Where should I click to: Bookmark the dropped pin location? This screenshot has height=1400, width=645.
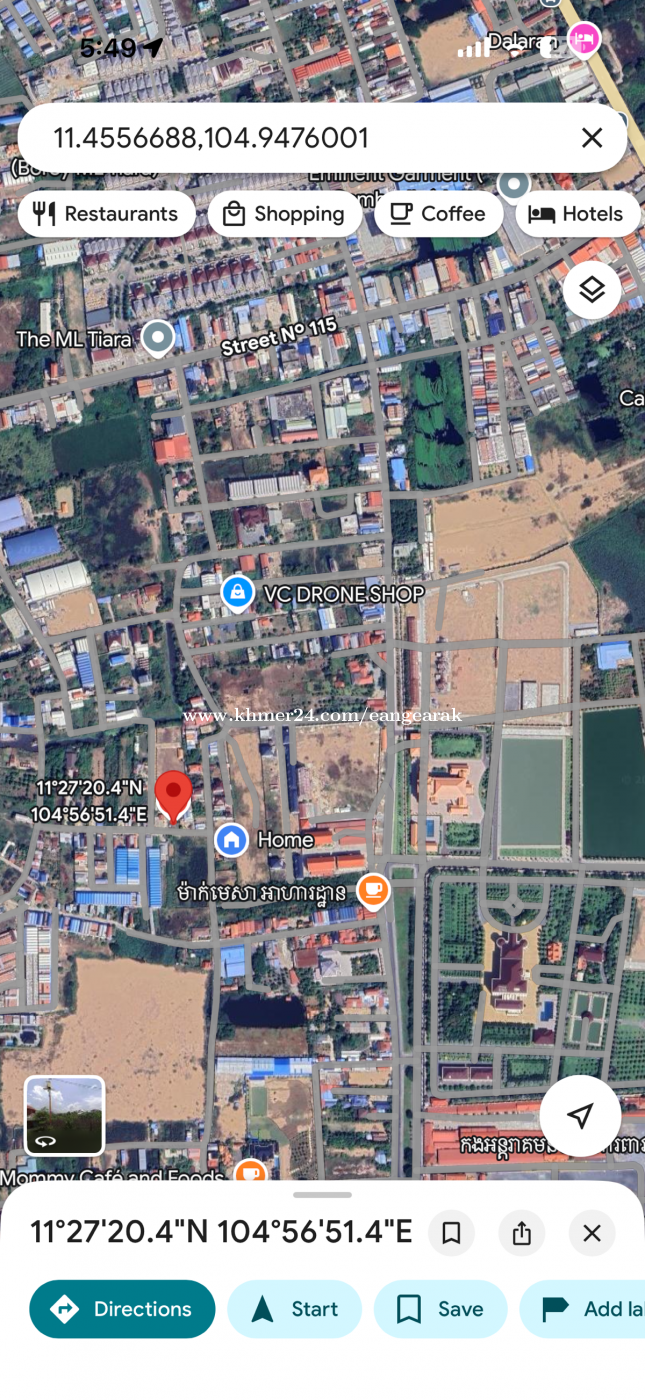pos(451,1233)
